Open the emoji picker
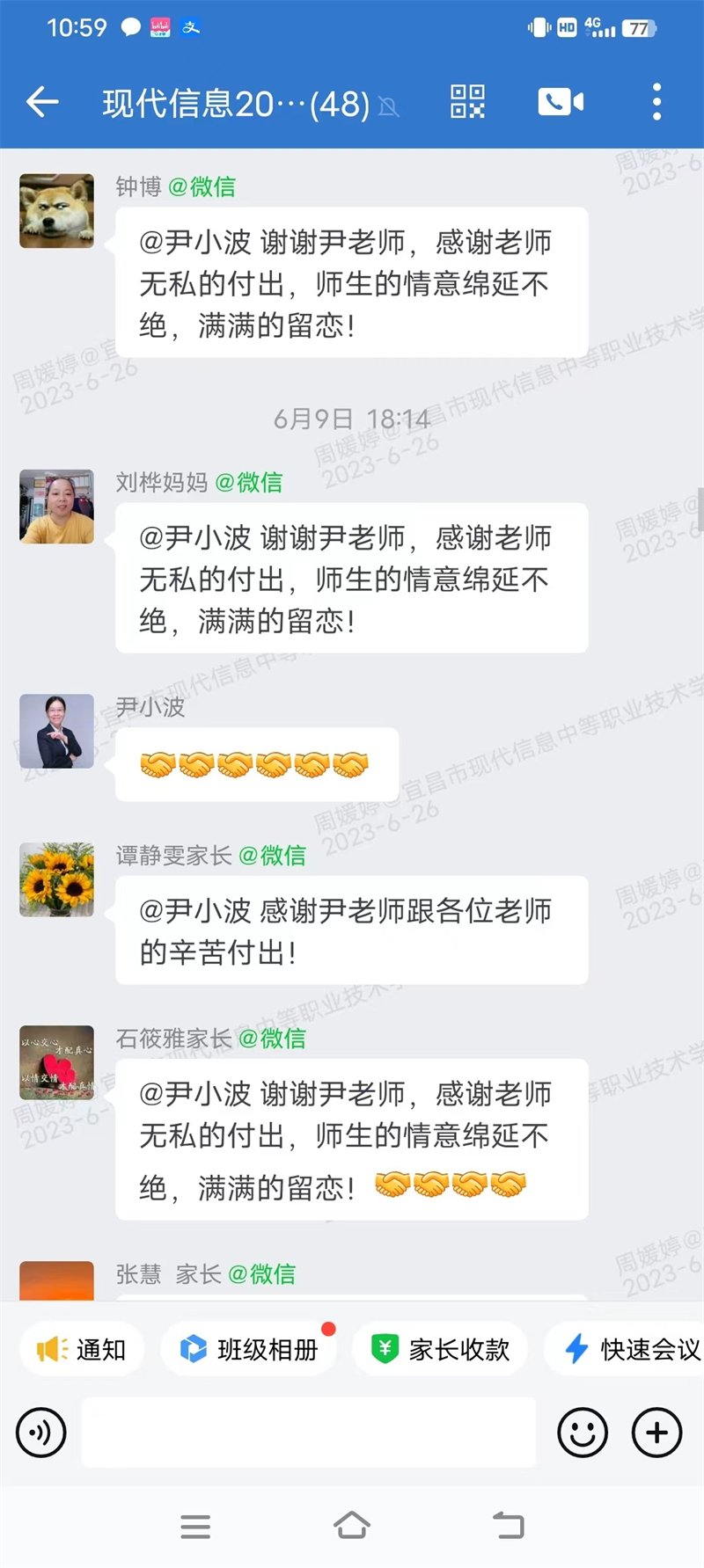The height and width of the screenshot is (1568, 704). coord(583,1433)
